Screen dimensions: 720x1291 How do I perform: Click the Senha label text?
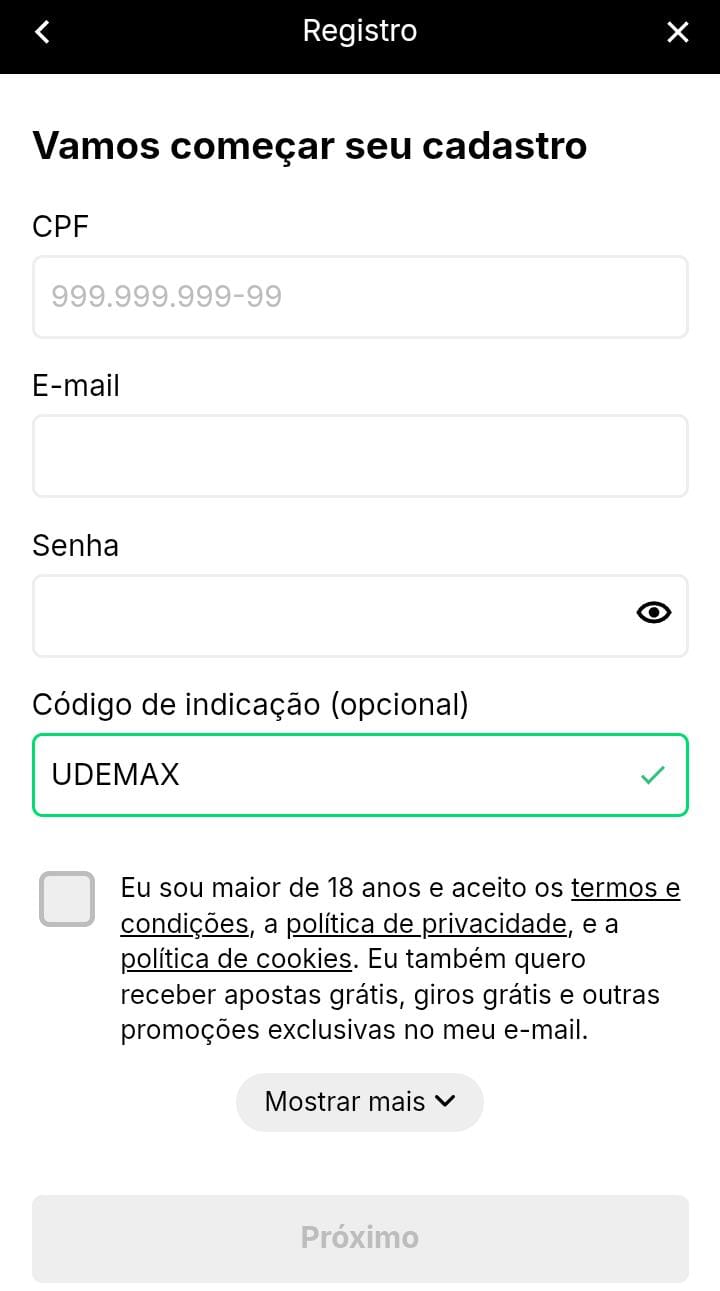click(x=75, y=546)
